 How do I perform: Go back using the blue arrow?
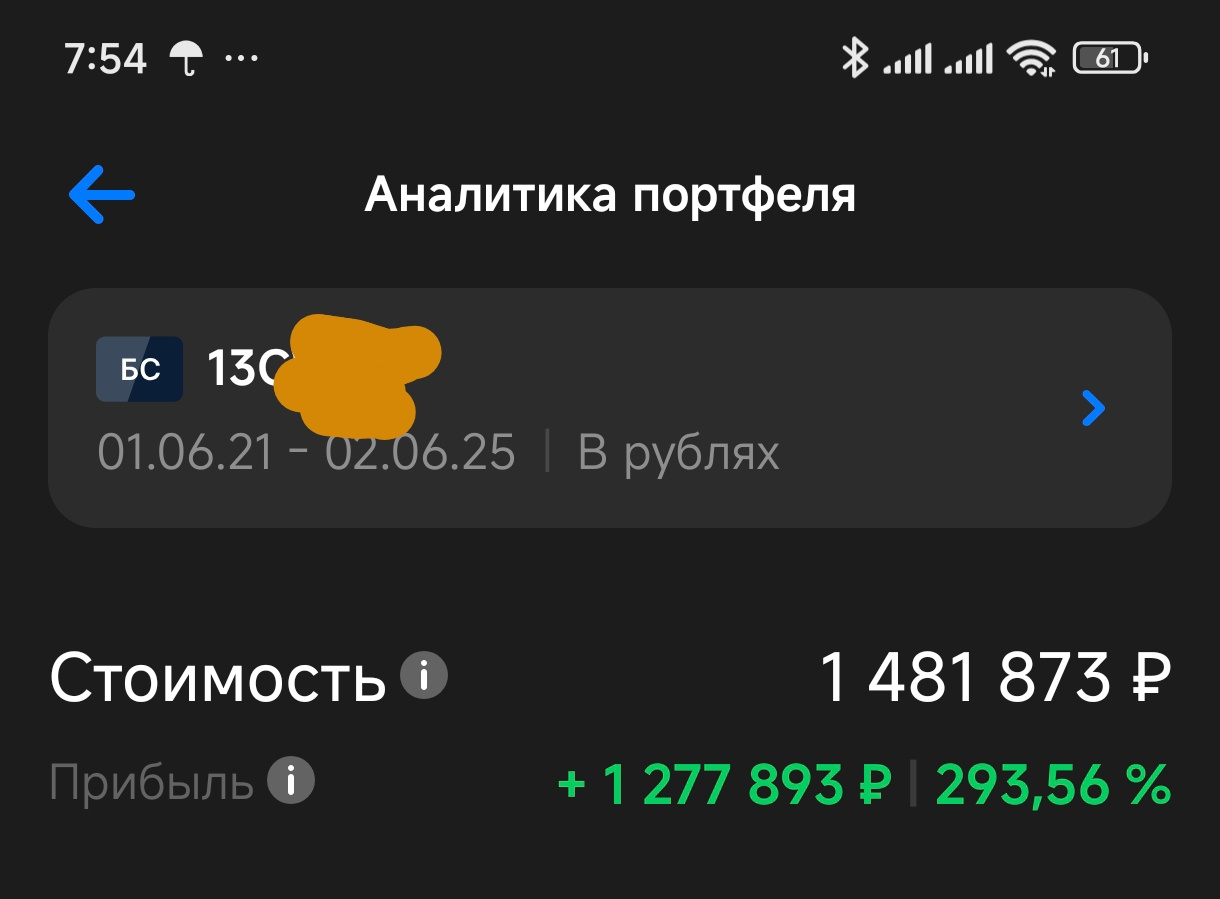pos(101,194)
